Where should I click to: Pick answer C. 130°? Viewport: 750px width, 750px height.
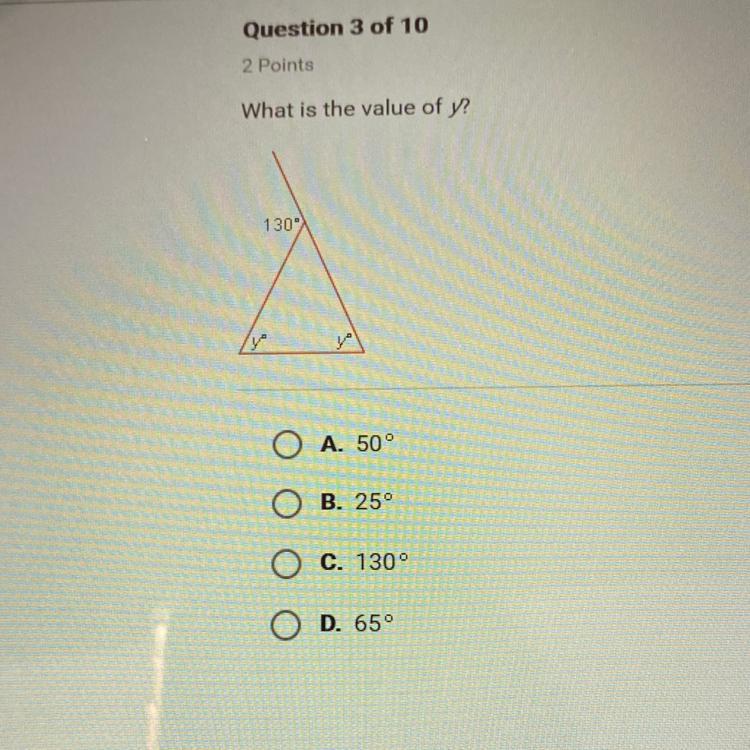click(285, 563)
